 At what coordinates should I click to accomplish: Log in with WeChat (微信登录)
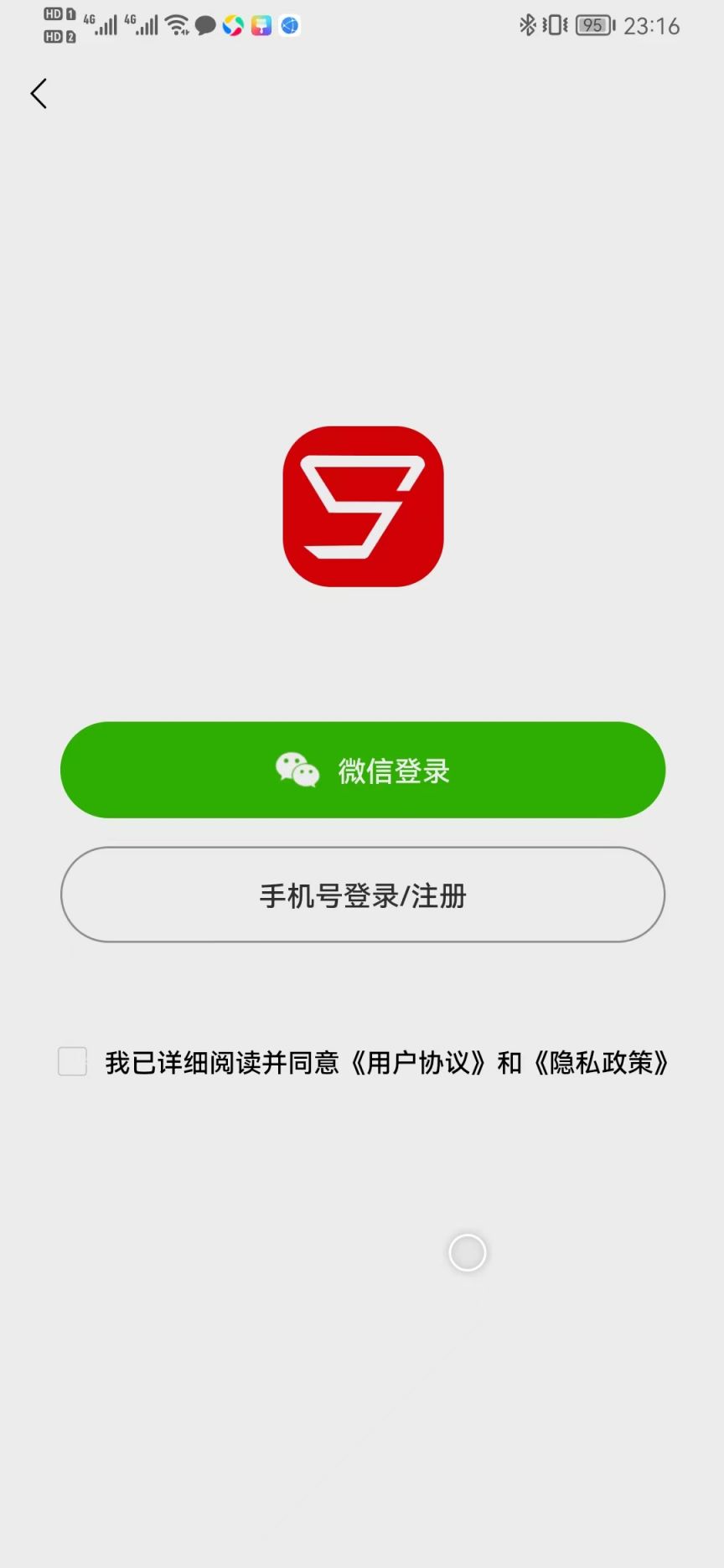click(363, 770)
